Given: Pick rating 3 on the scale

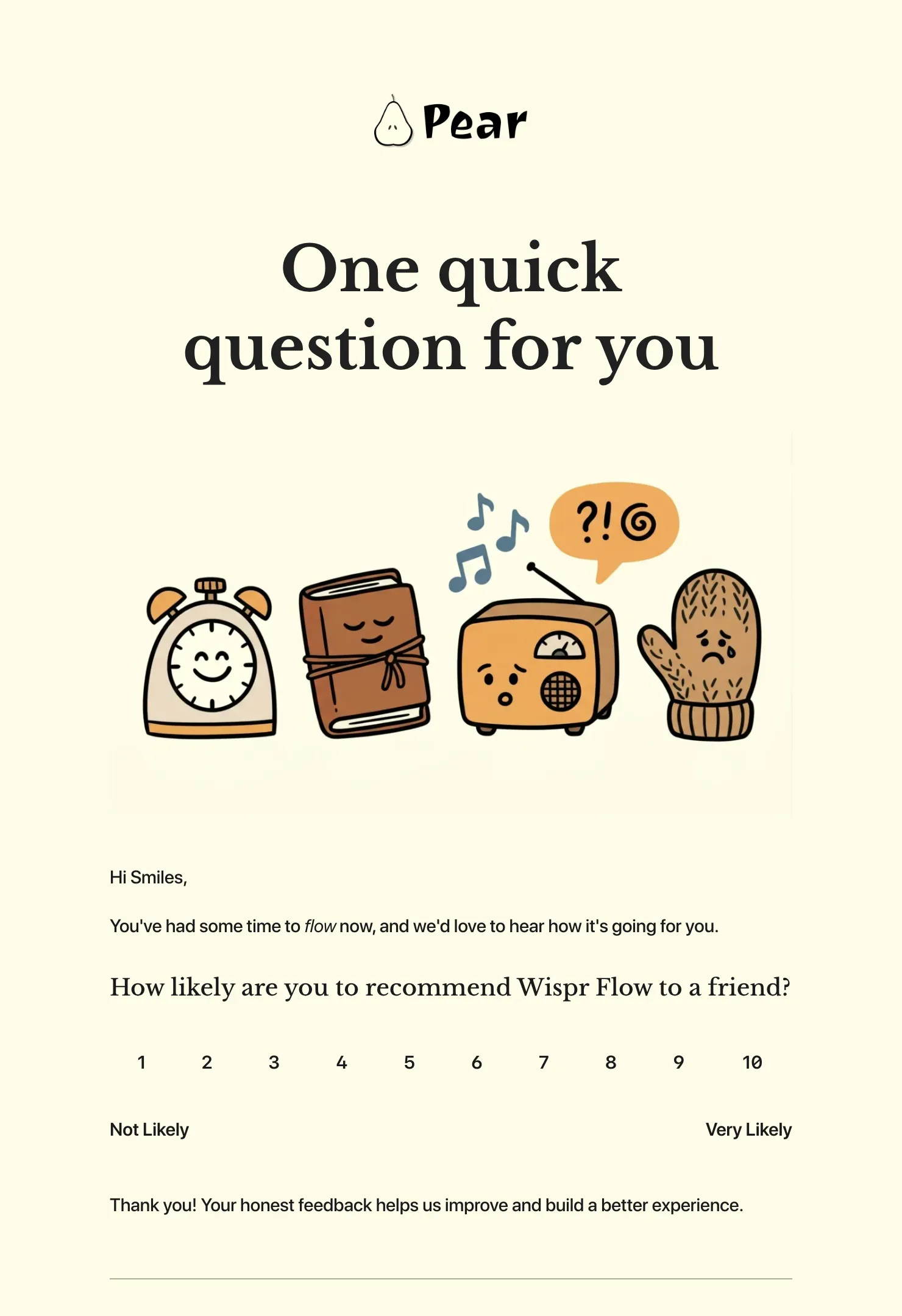Looking at the screenshot, I should coord(274,1063).
